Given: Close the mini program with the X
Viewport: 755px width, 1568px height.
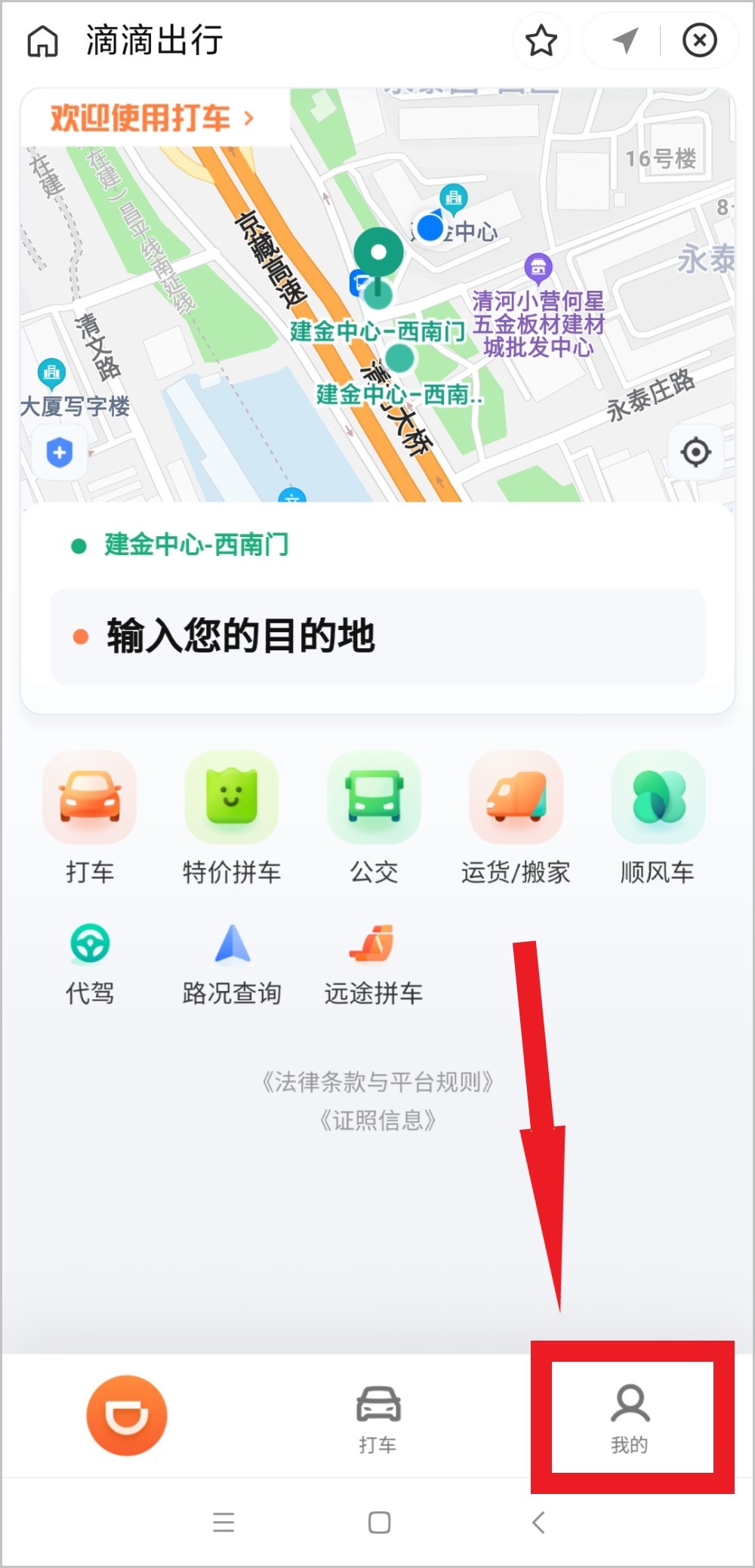Looking at the screenshot, I should tap(700, 40).
